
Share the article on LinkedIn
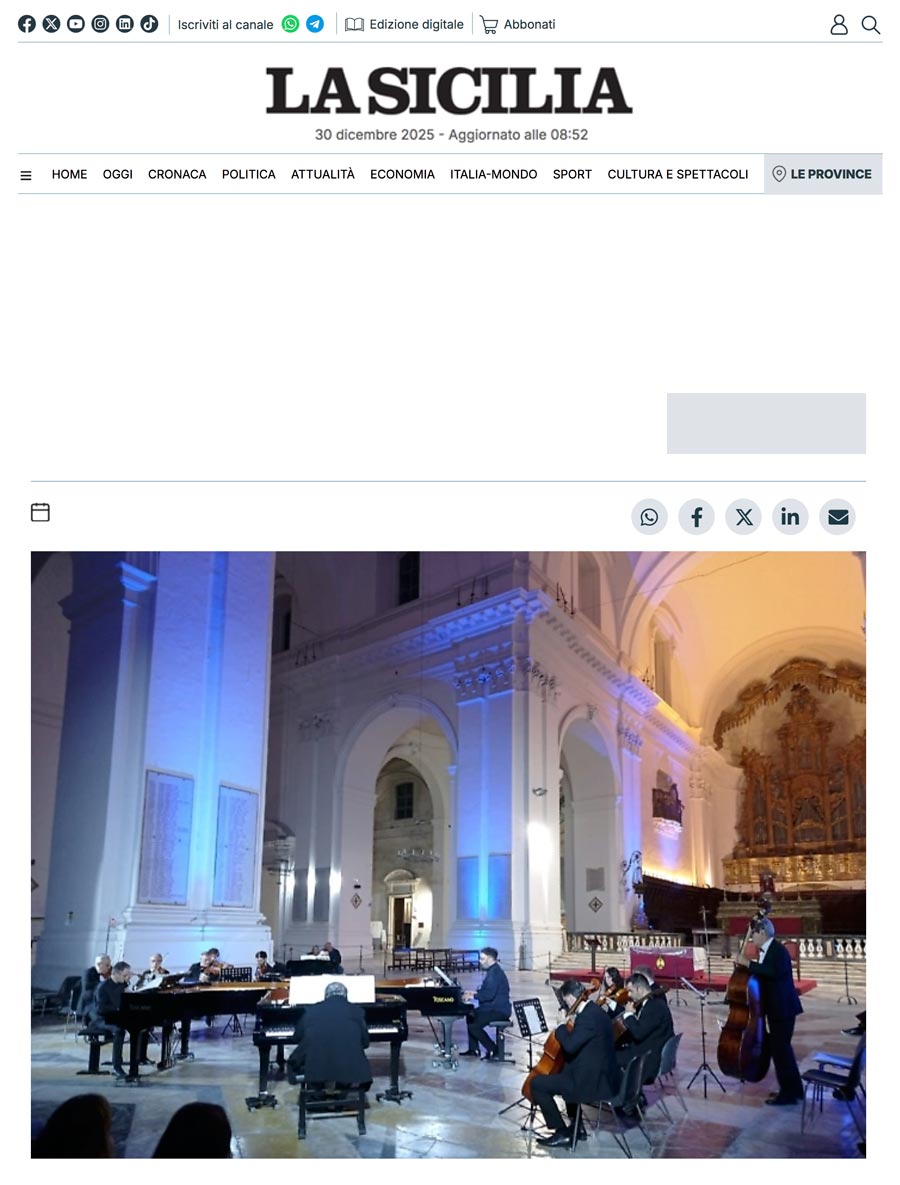(790, 517)
